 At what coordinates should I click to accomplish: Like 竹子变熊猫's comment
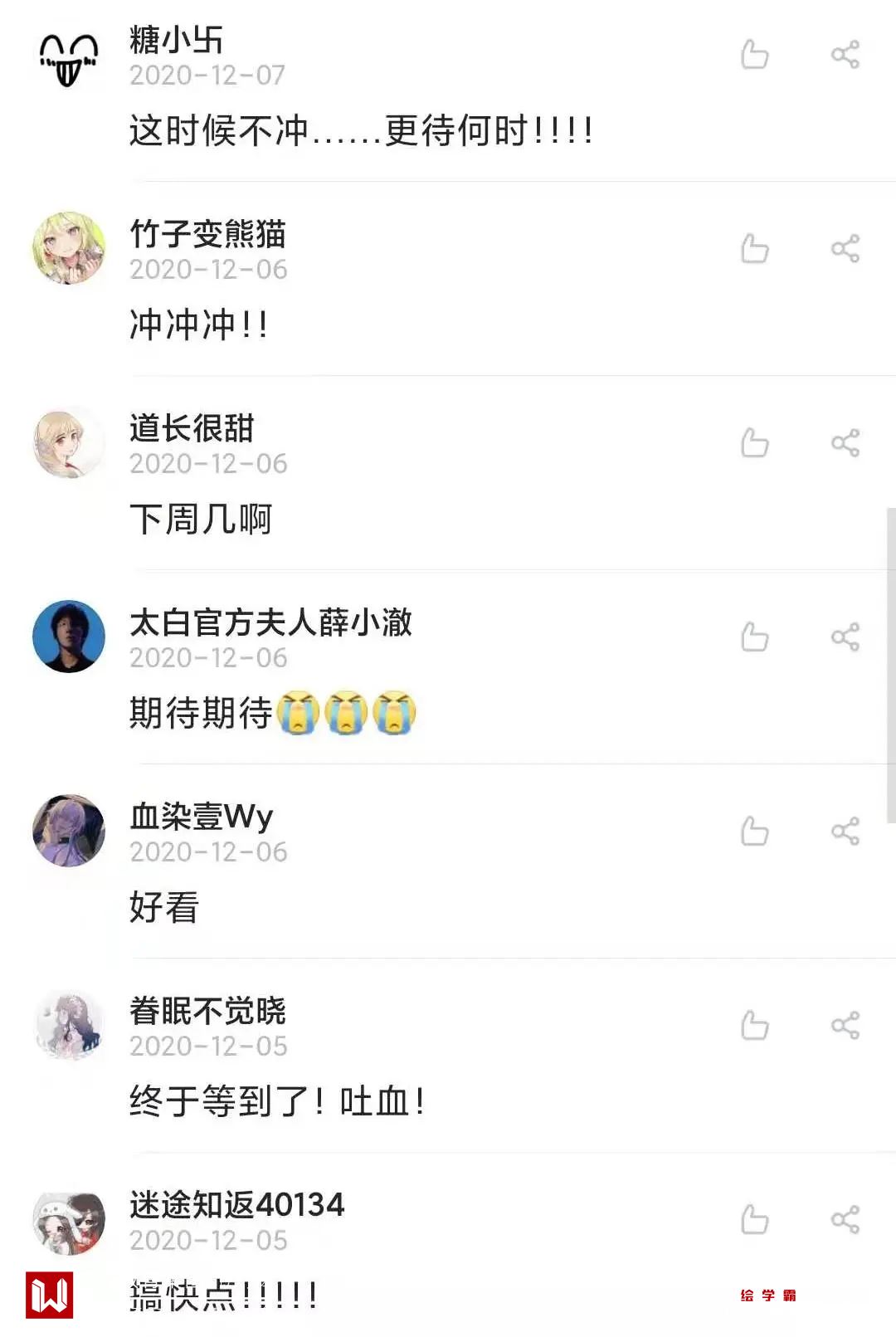pos(754,249)
